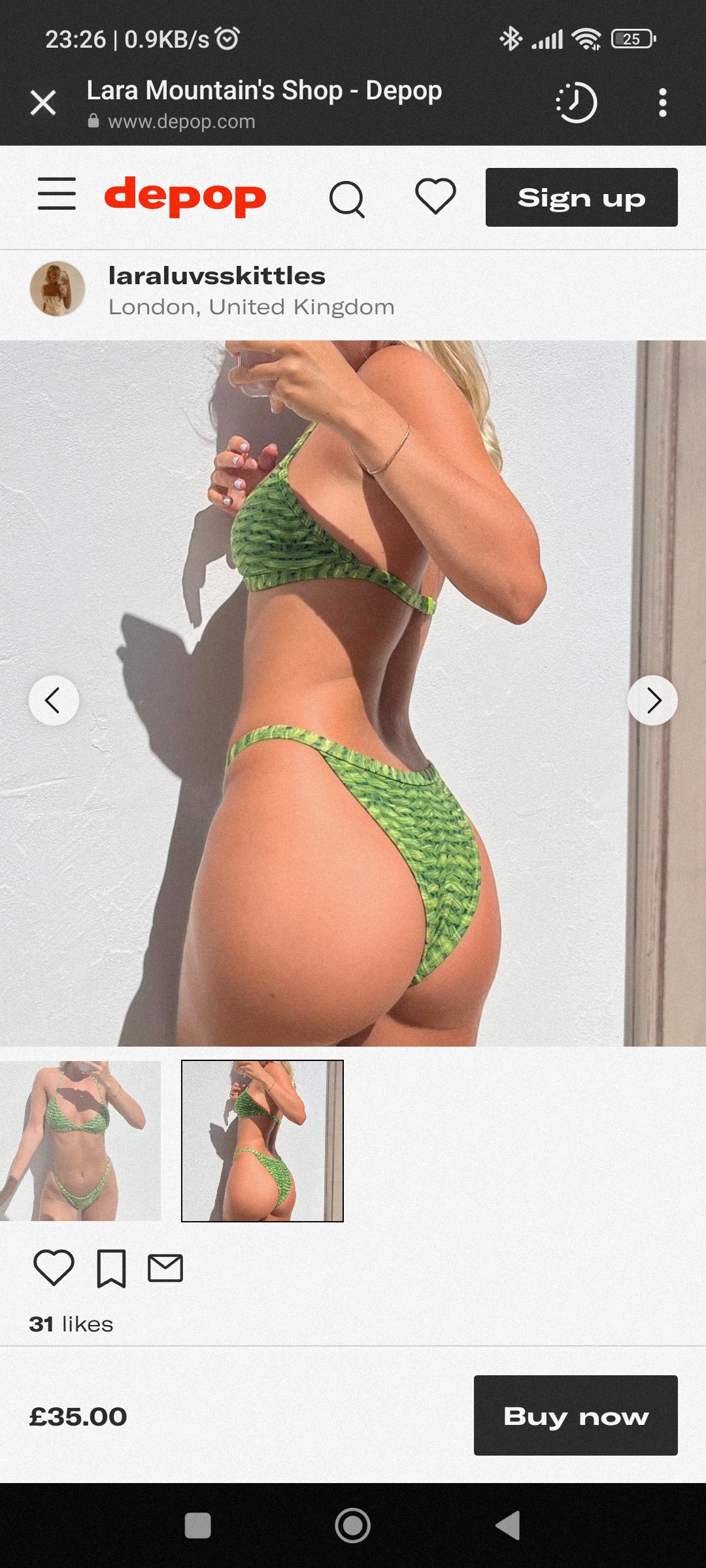This screenshot has width=706, height=1568.
Task: Tap Buy now for £35.00
Action: 575,1416
